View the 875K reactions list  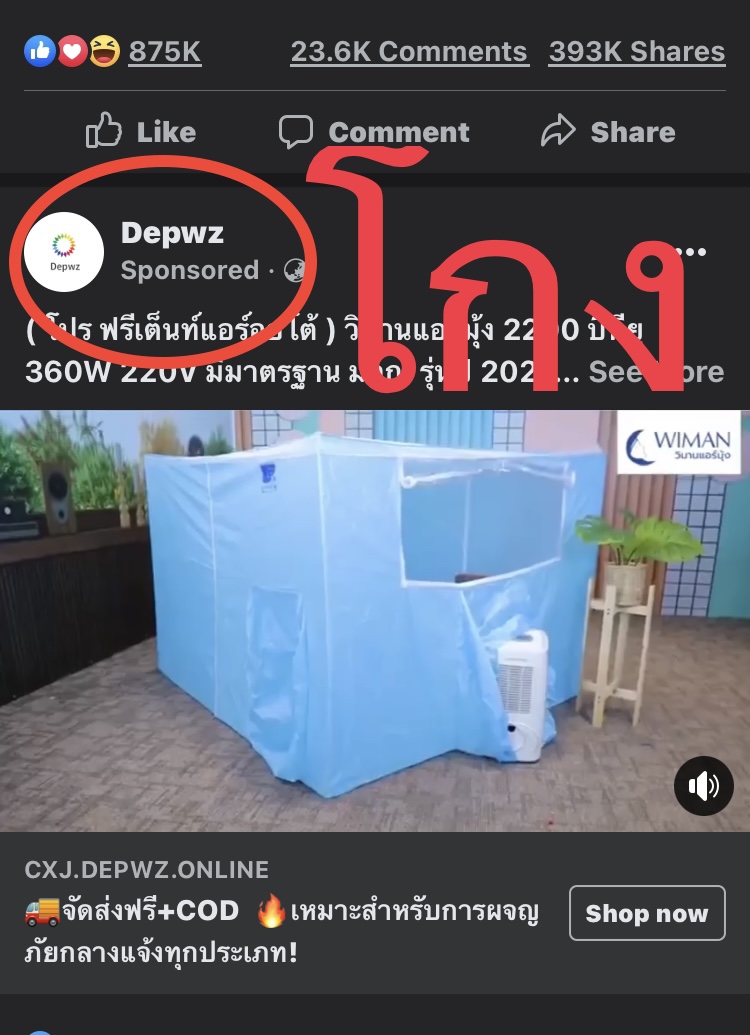(x=165, y=52)
